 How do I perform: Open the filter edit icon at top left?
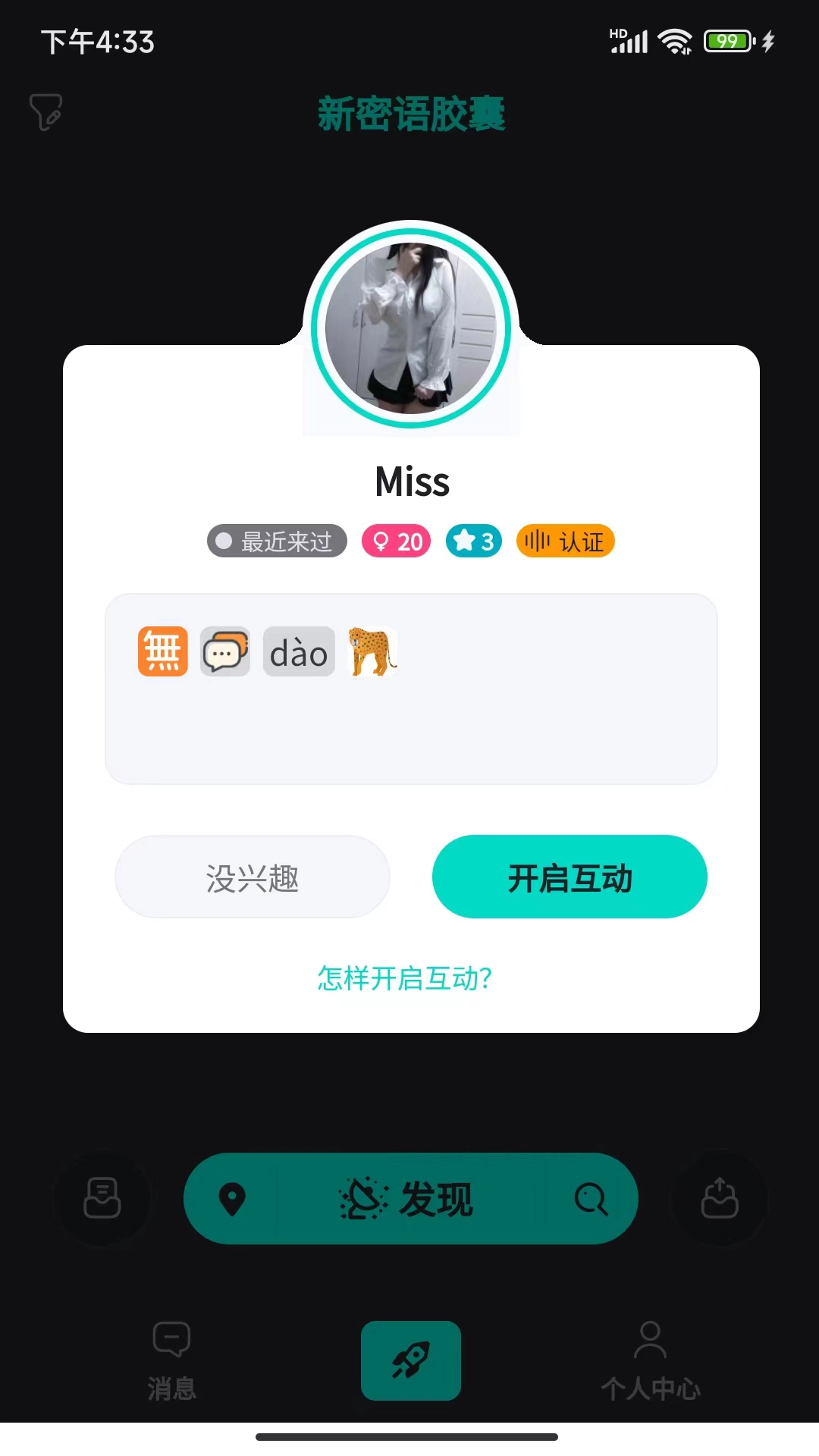point(45,111)
